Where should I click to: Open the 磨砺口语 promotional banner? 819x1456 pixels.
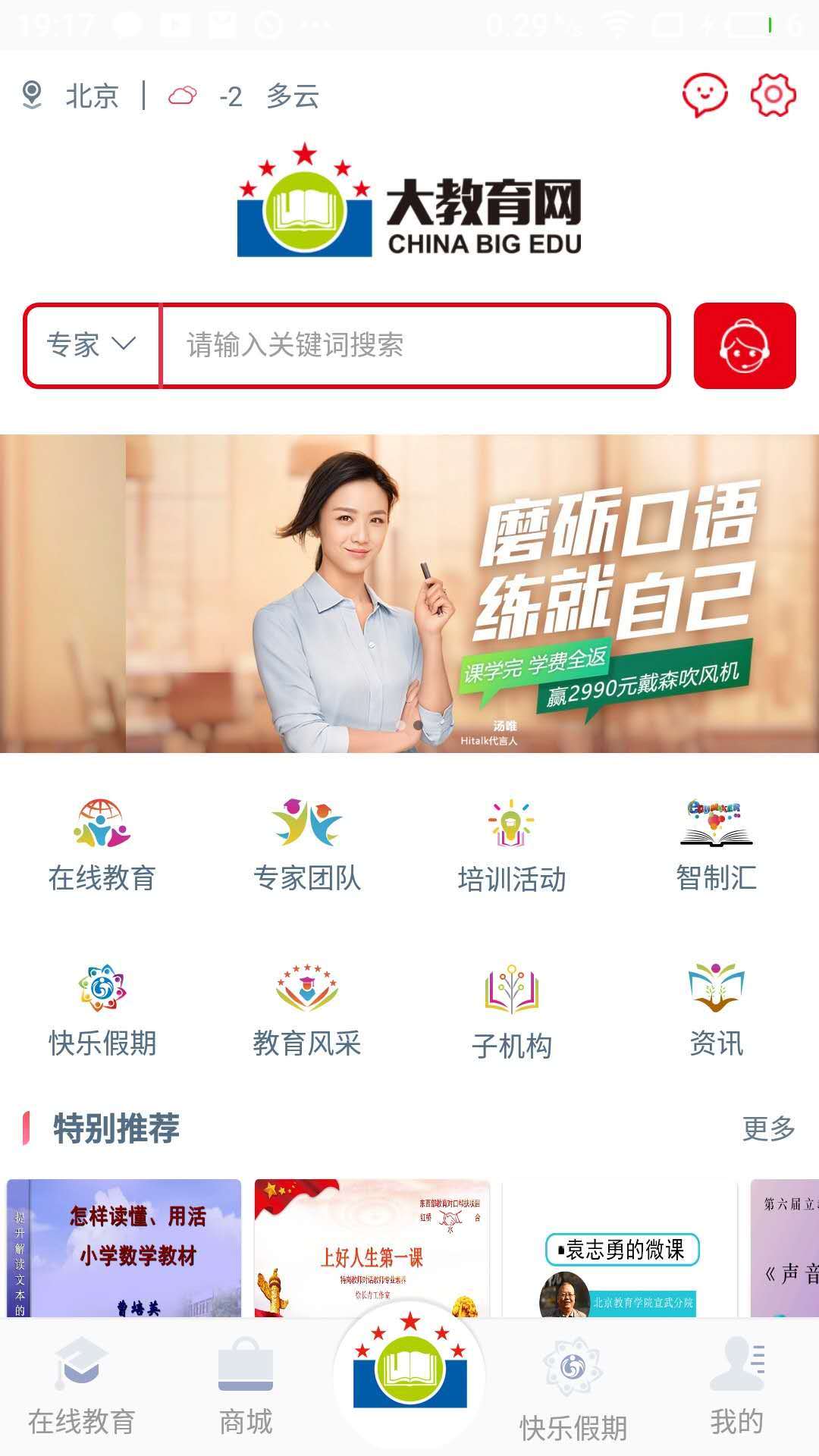click(x=409, y=593)
